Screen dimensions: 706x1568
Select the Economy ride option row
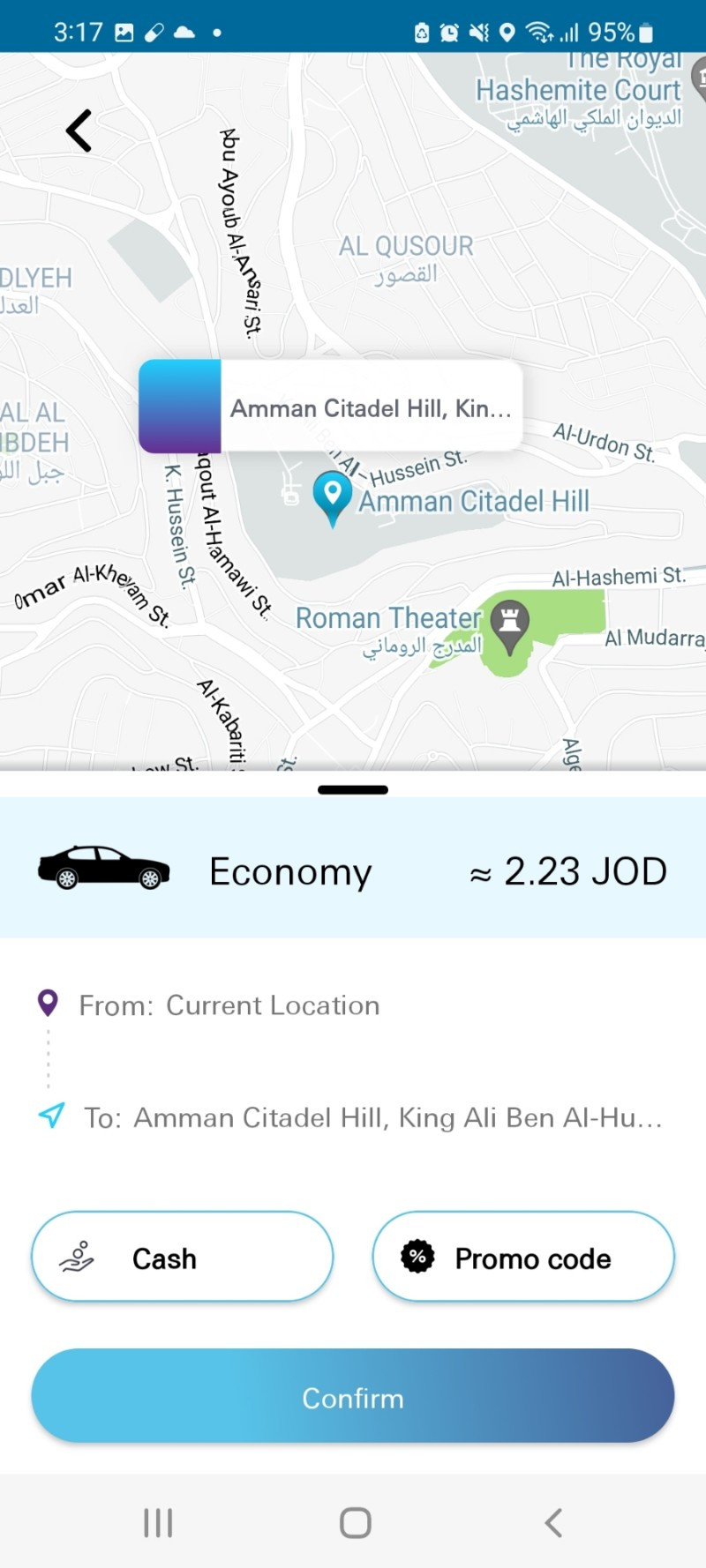tap(353, 869)
